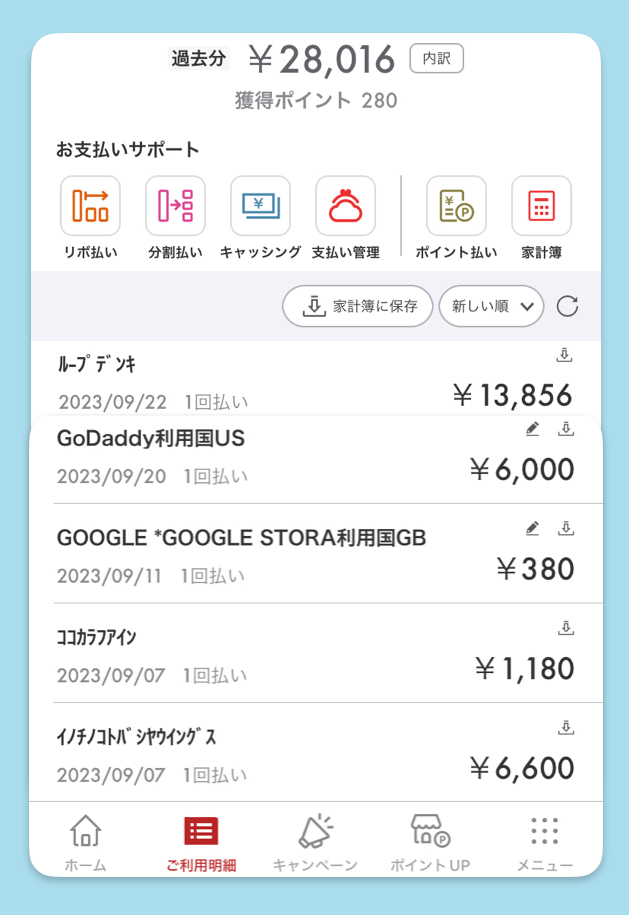This screenshot has width=629, height=915.
Task: Open キャッシング cash advance
Action: (260, 206)
